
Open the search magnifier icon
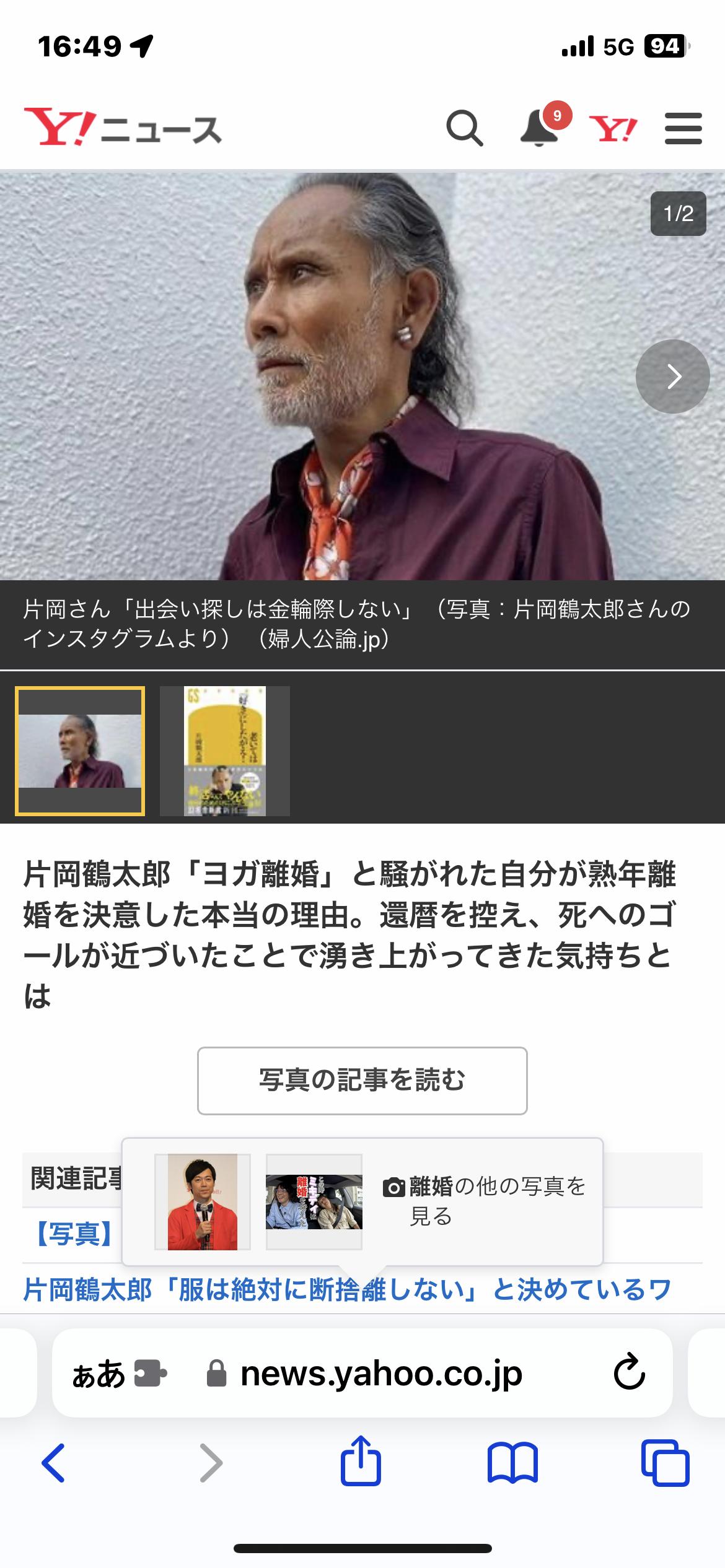pyautogui.click(x=464, y=129)
